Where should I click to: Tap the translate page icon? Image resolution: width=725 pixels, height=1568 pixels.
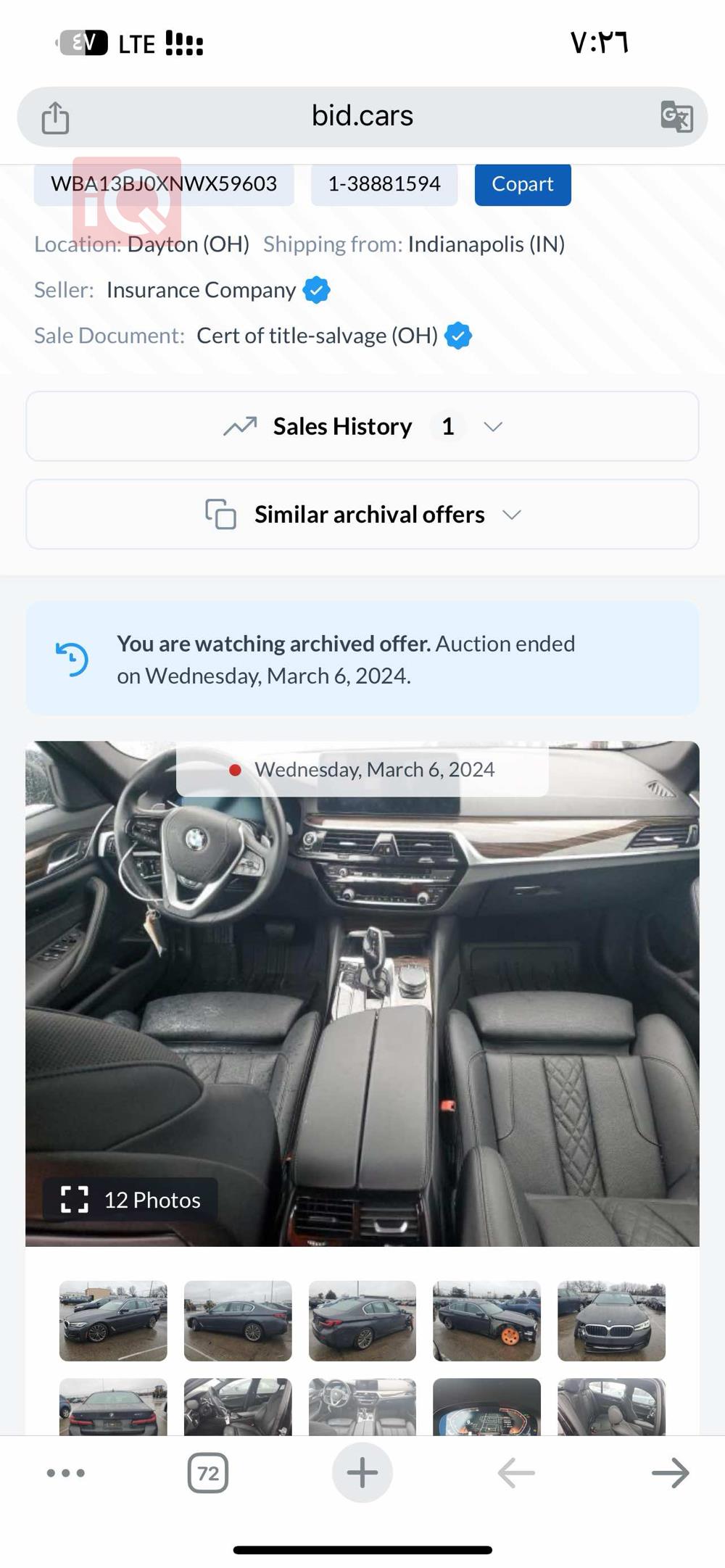(676, 117)
